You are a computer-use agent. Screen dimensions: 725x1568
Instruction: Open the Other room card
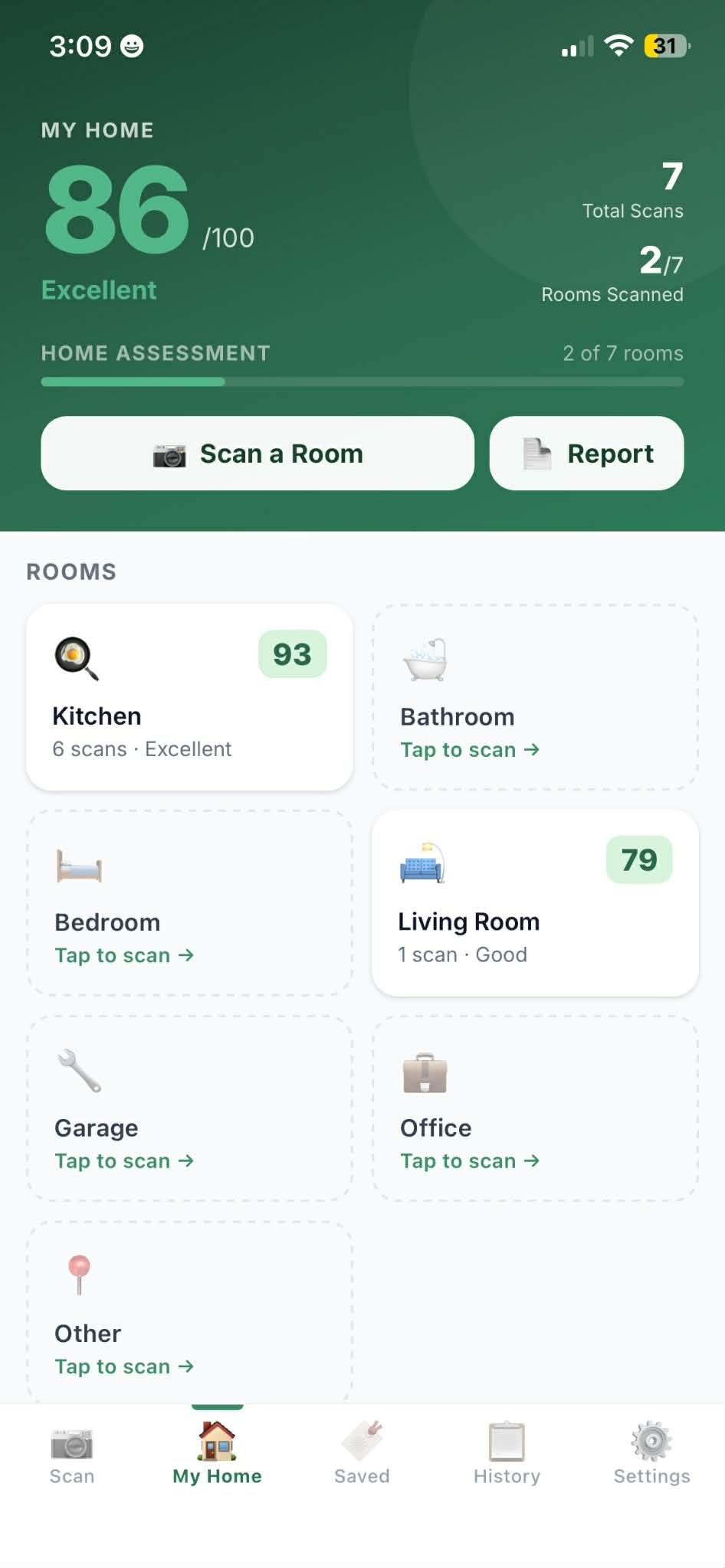(x=190, y=1312)
